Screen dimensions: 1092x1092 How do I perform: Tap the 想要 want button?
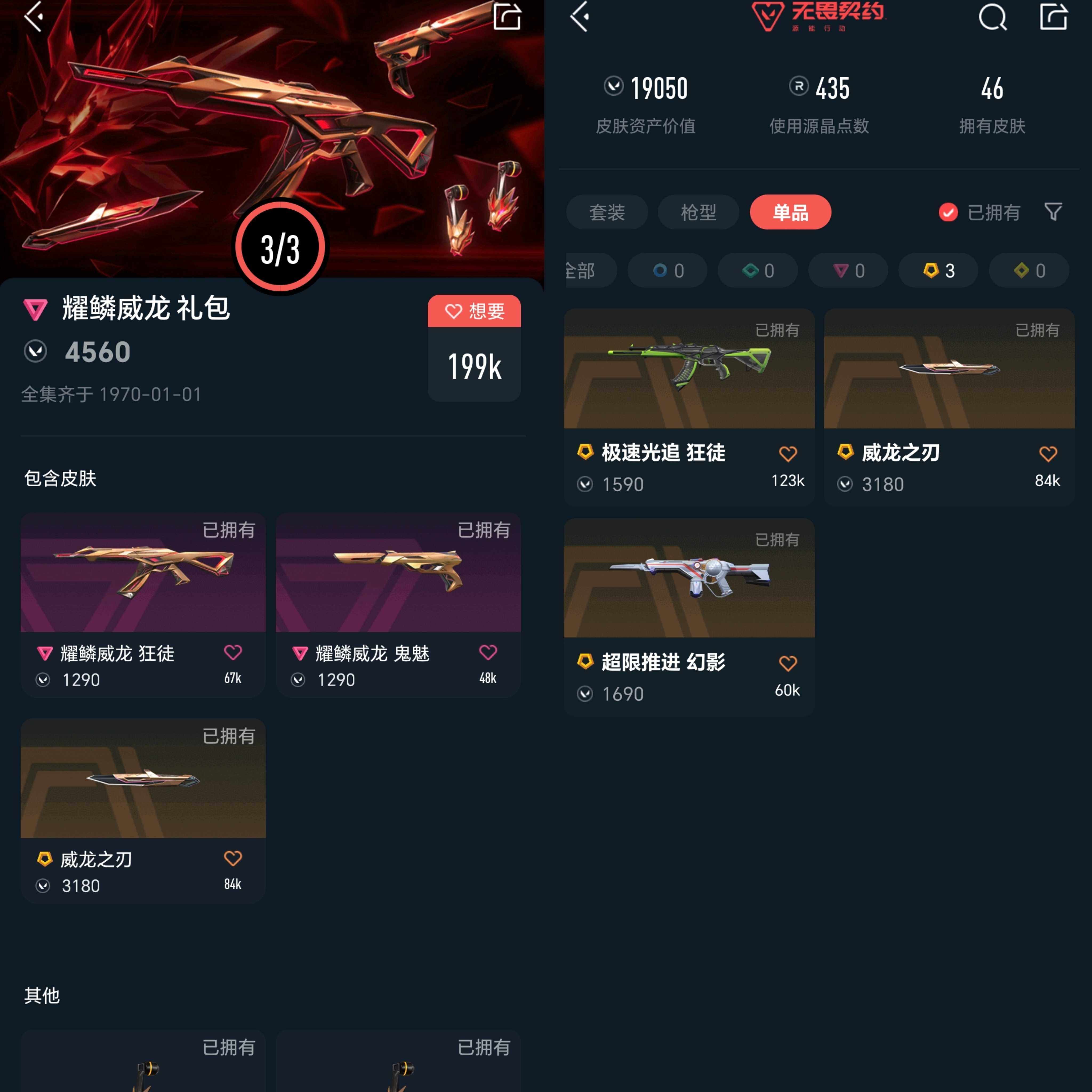[474, 311]
